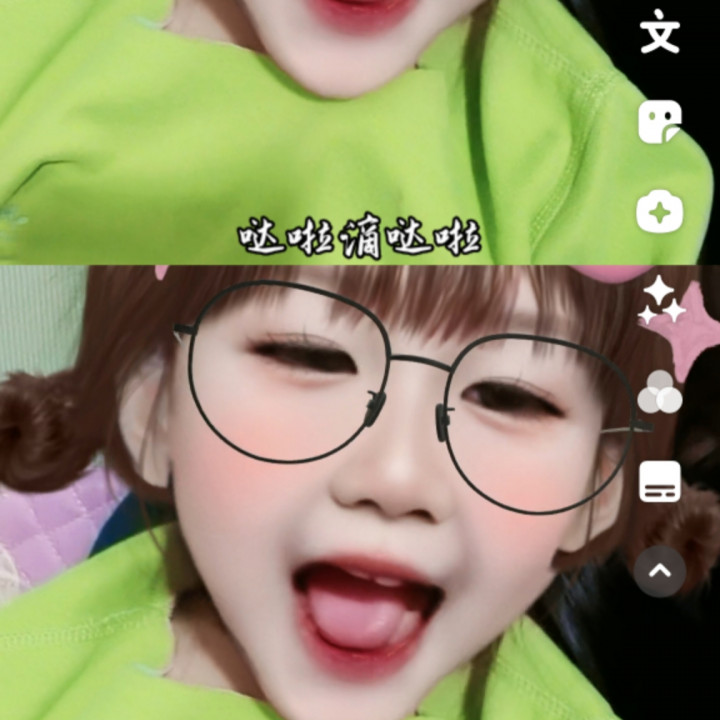Screen dimensions: 720x720
Task: Open the auto captions tool
Action: 660,482
